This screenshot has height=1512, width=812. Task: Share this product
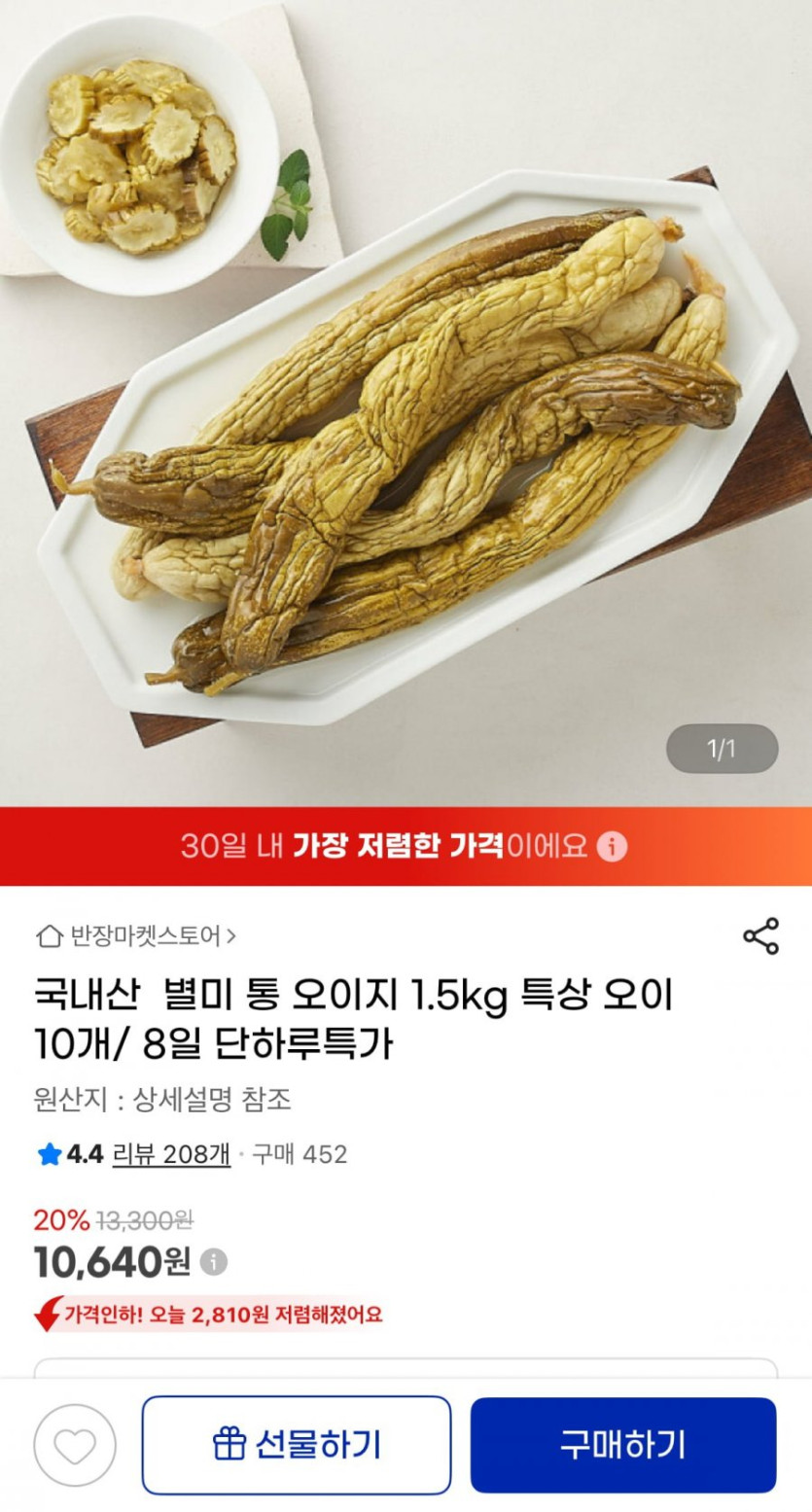point(760,935)
